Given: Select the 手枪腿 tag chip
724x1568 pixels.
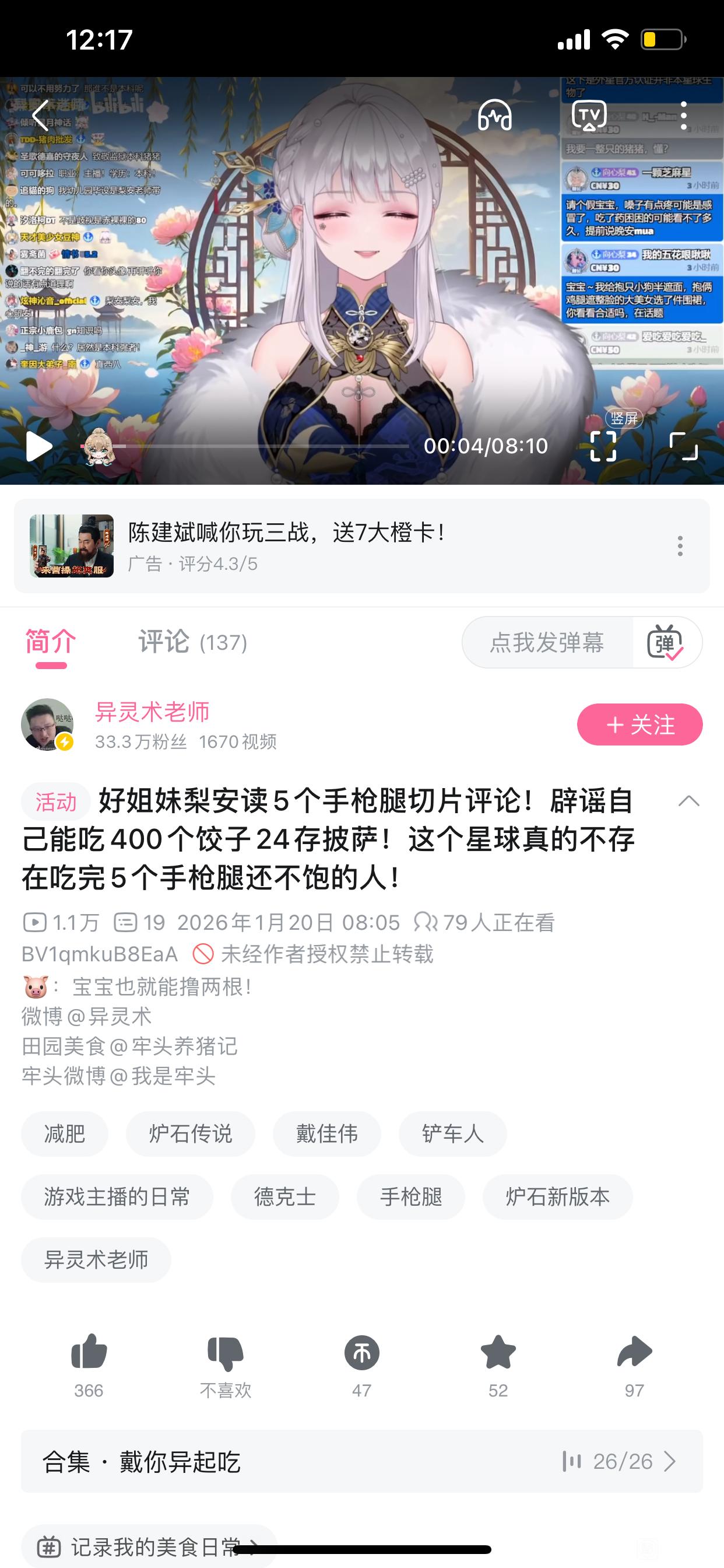Looking at the screenshot, I should coord(410,1196).
